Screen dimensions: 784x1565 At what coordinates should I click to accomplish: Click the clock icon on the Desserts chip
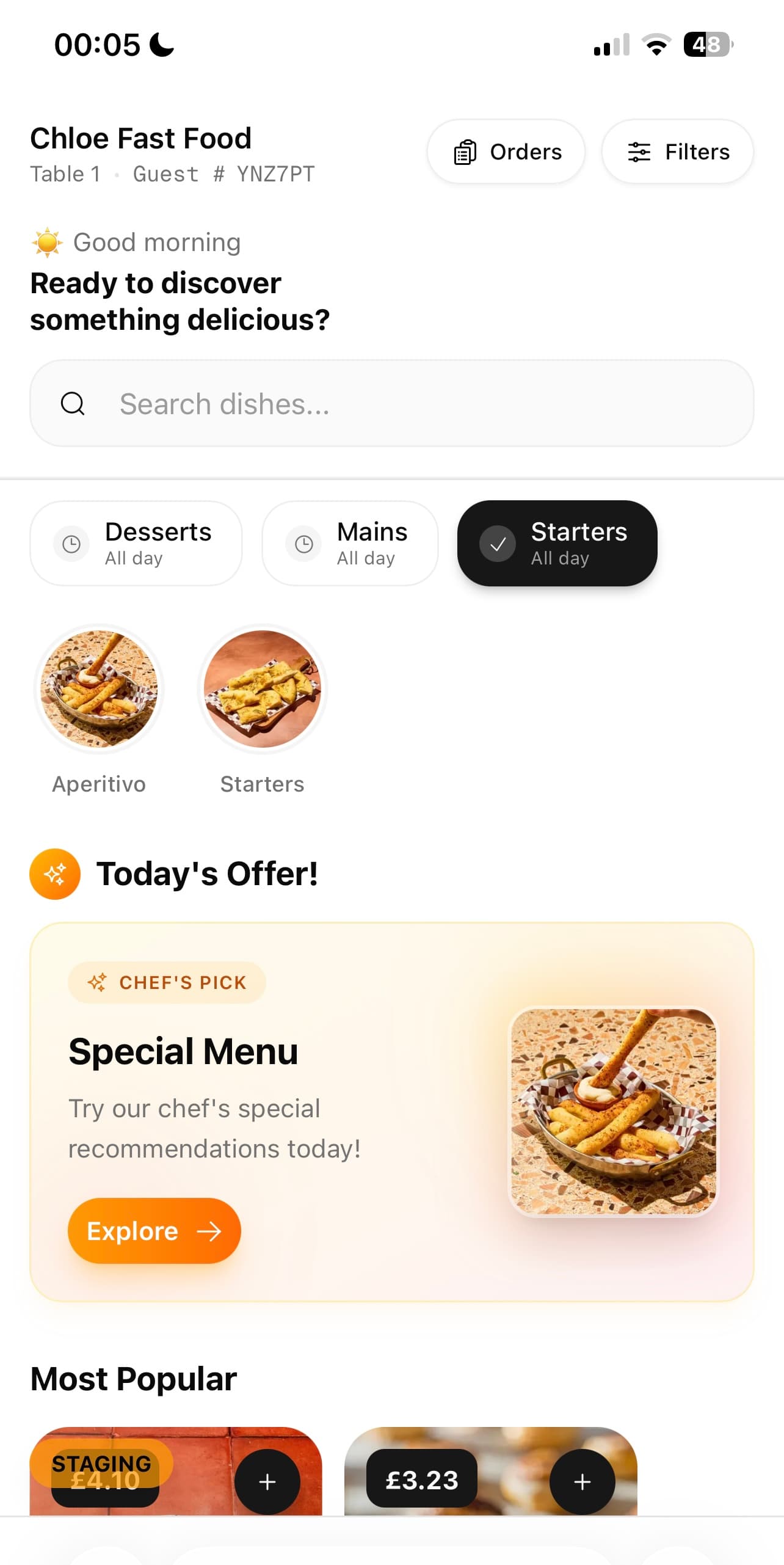(x=71, y=543)
